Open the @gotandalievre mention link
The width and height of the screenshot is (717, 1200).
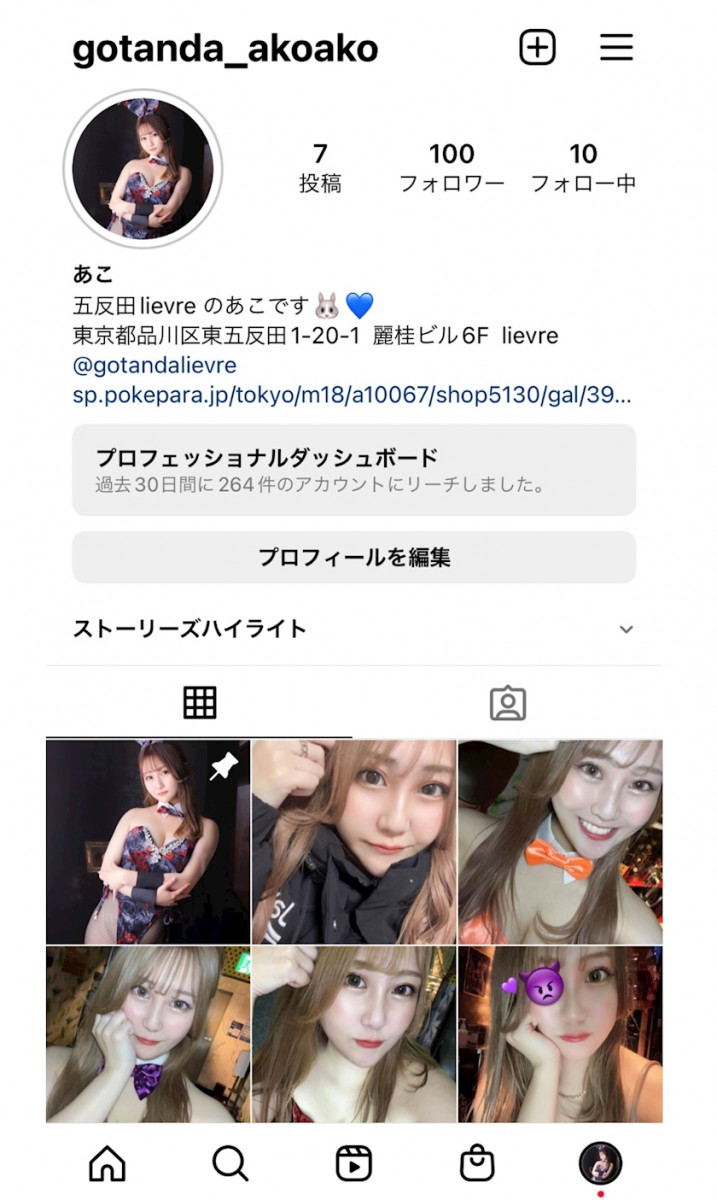coord(155,365)
